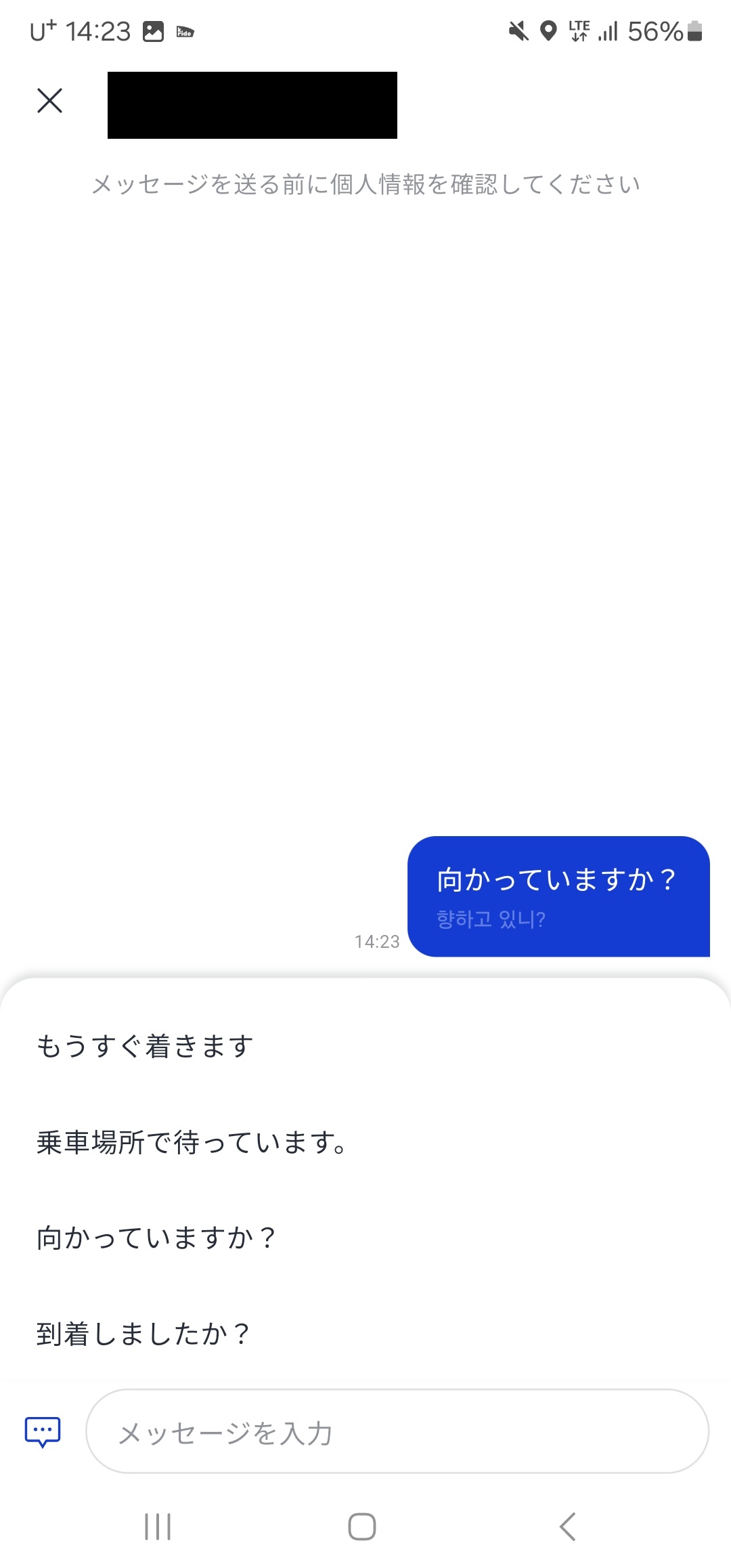Pick 向かっていますか？ from quick reply list

(x=365, y=1238)
